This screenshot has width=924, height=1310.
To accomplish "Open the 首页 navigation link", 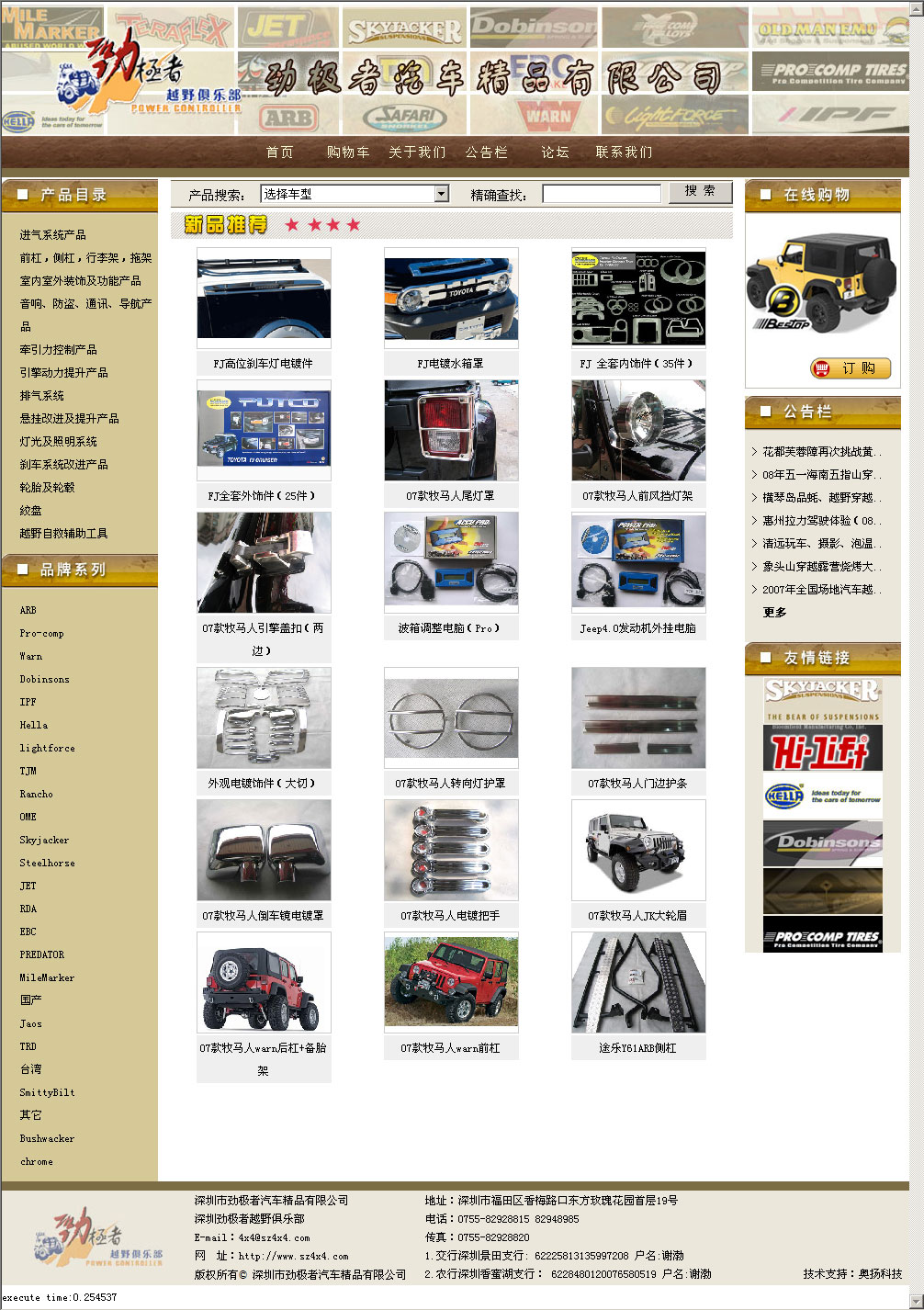I will 280,152.
